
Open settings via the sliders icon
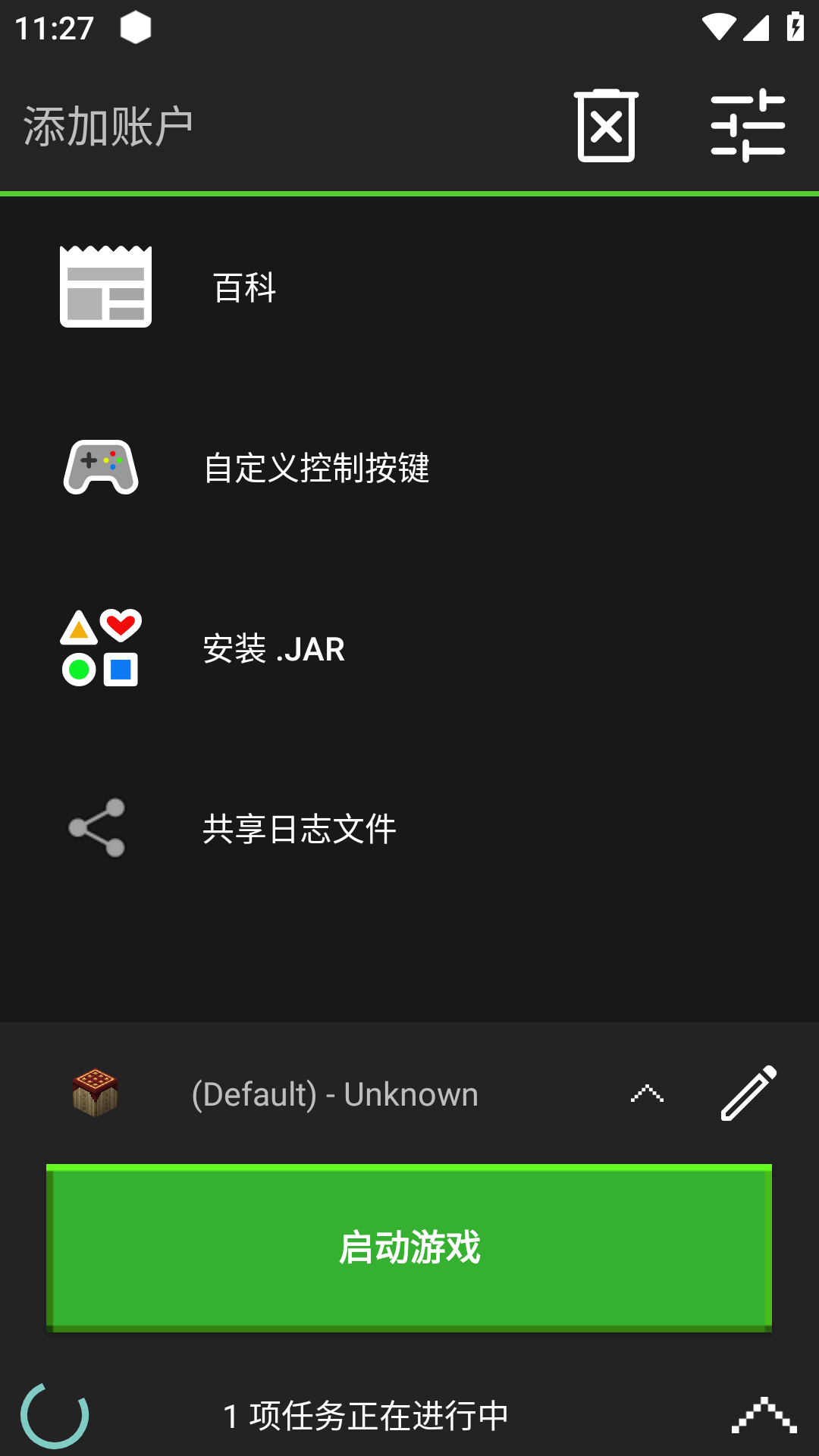pyautogui.click(x=748, y=126)
